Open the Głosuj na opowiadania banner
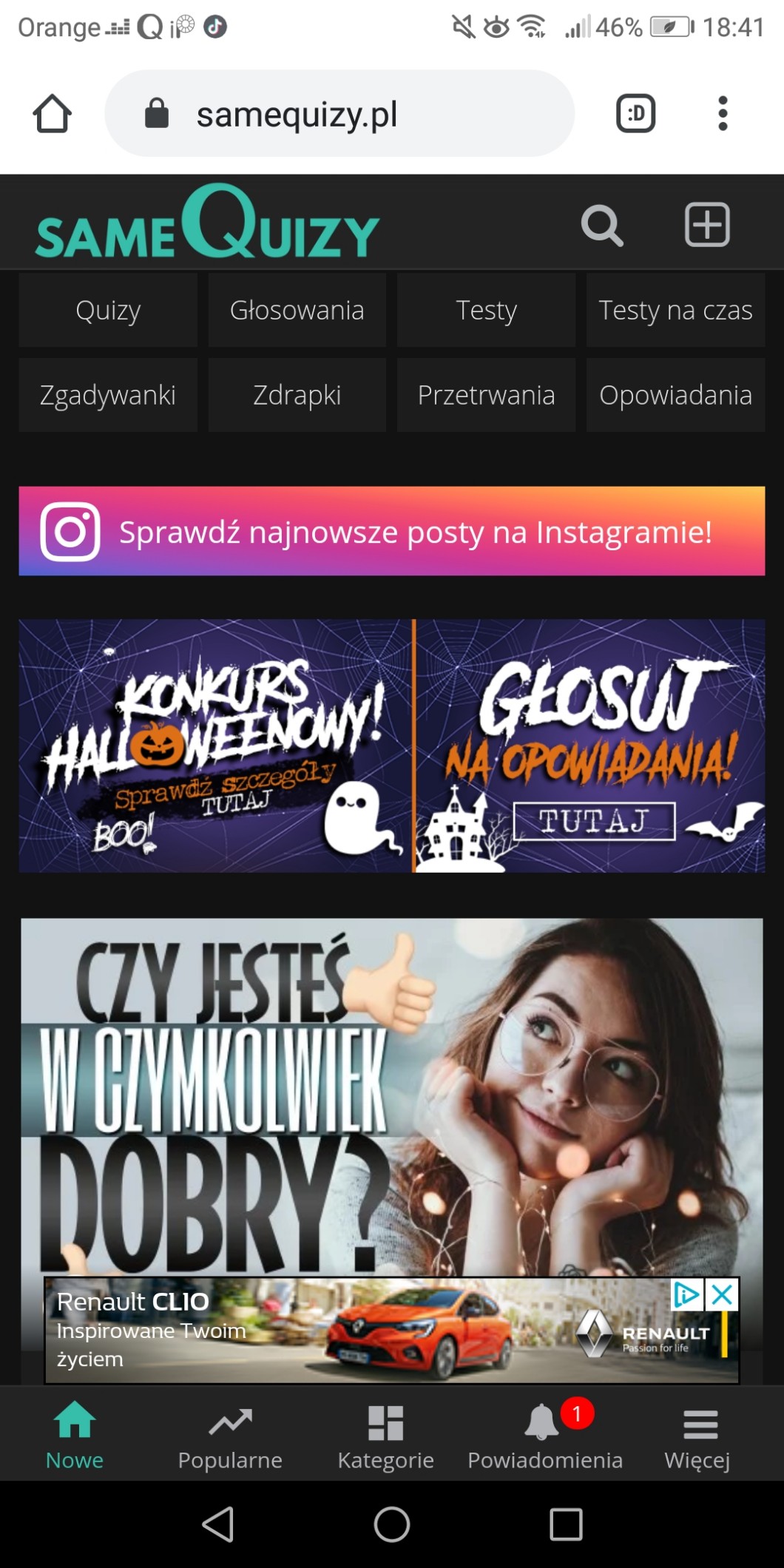This screenshot has height=1568, width=784. 590,746
